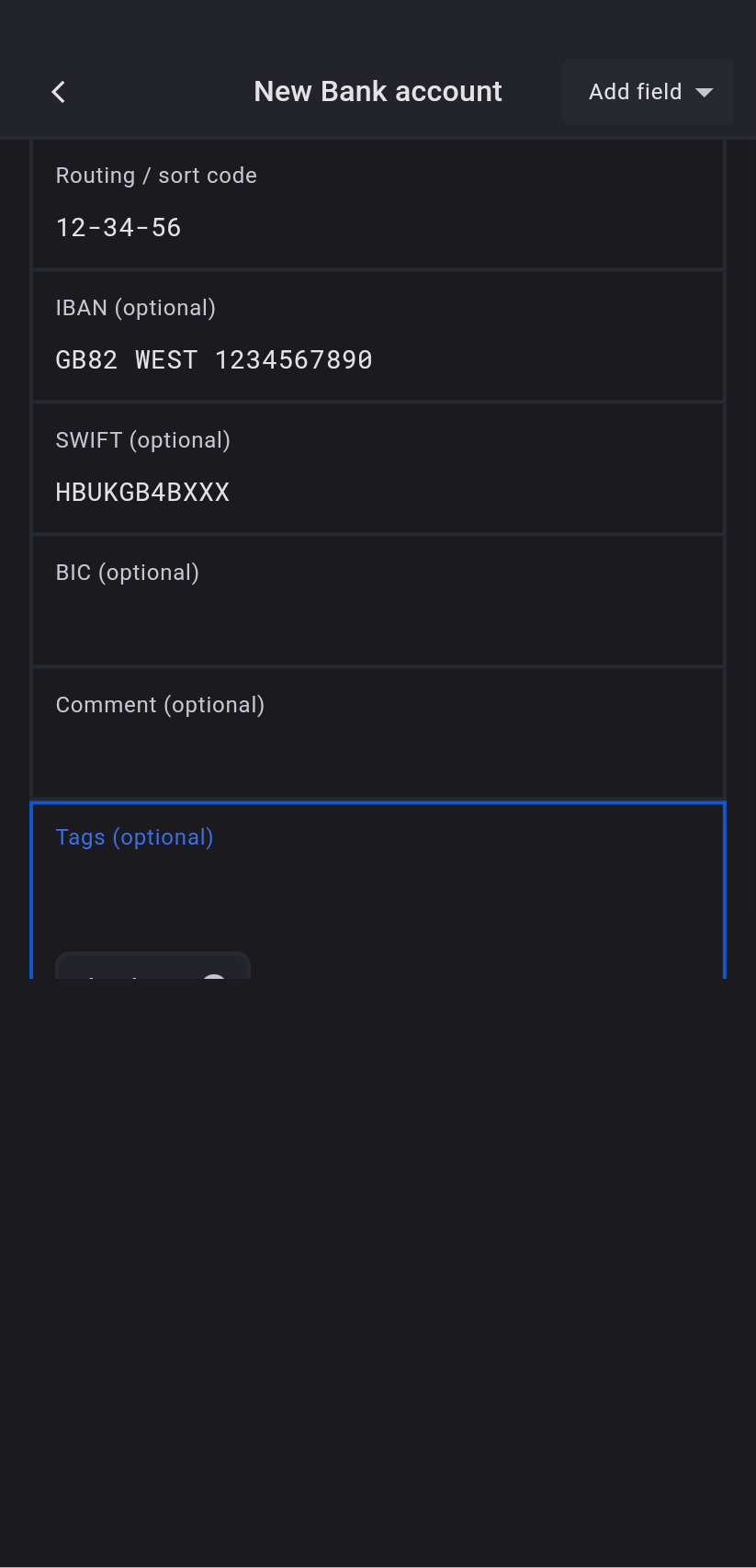Viewport: 756px width, 1568px height.
Task: Edit the Routing / sort code field
Action: tap(377, 227)
